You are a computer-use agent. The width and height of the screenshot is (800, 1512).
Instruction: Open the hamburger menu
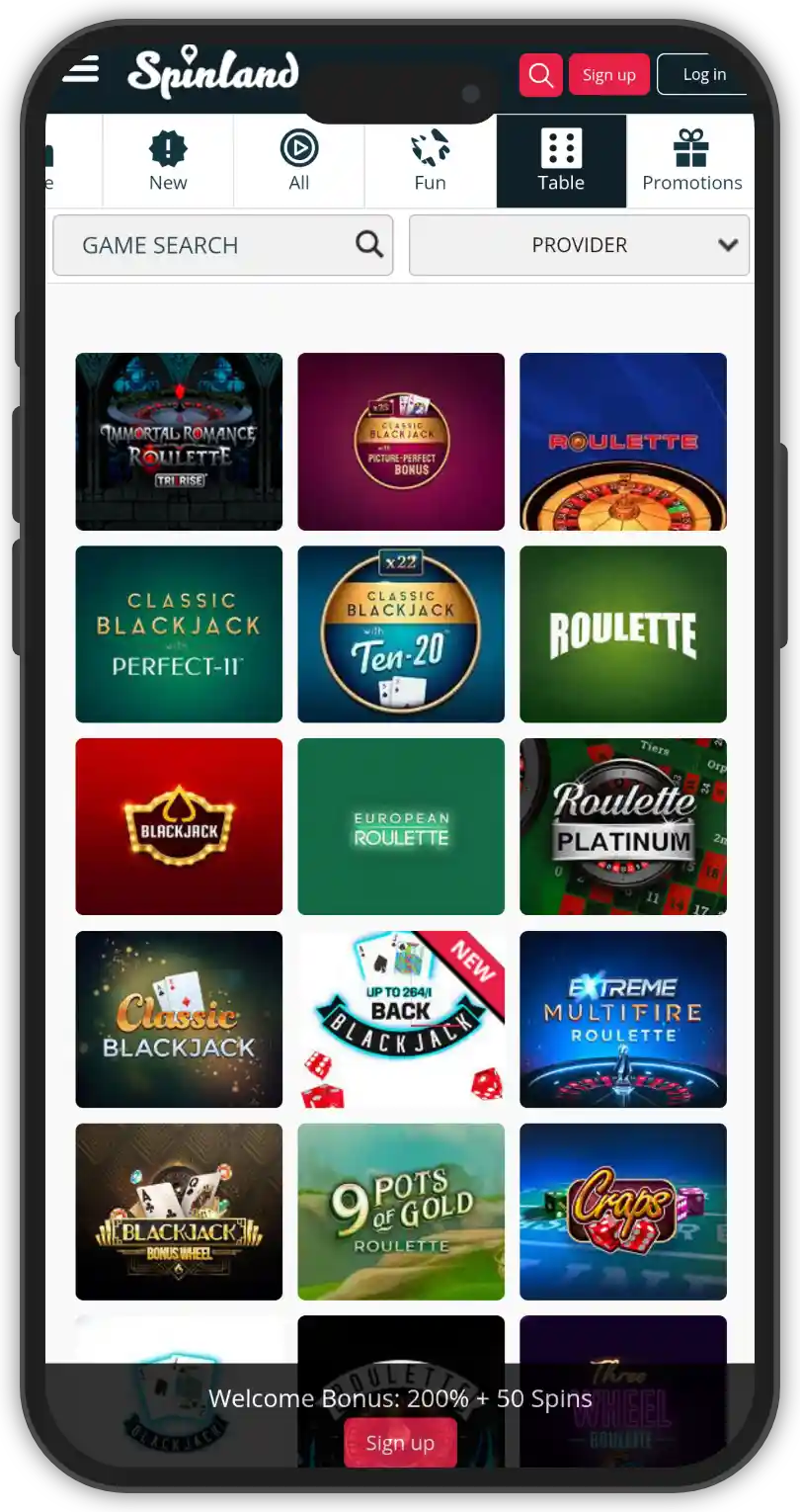click(x=81, y=70)
